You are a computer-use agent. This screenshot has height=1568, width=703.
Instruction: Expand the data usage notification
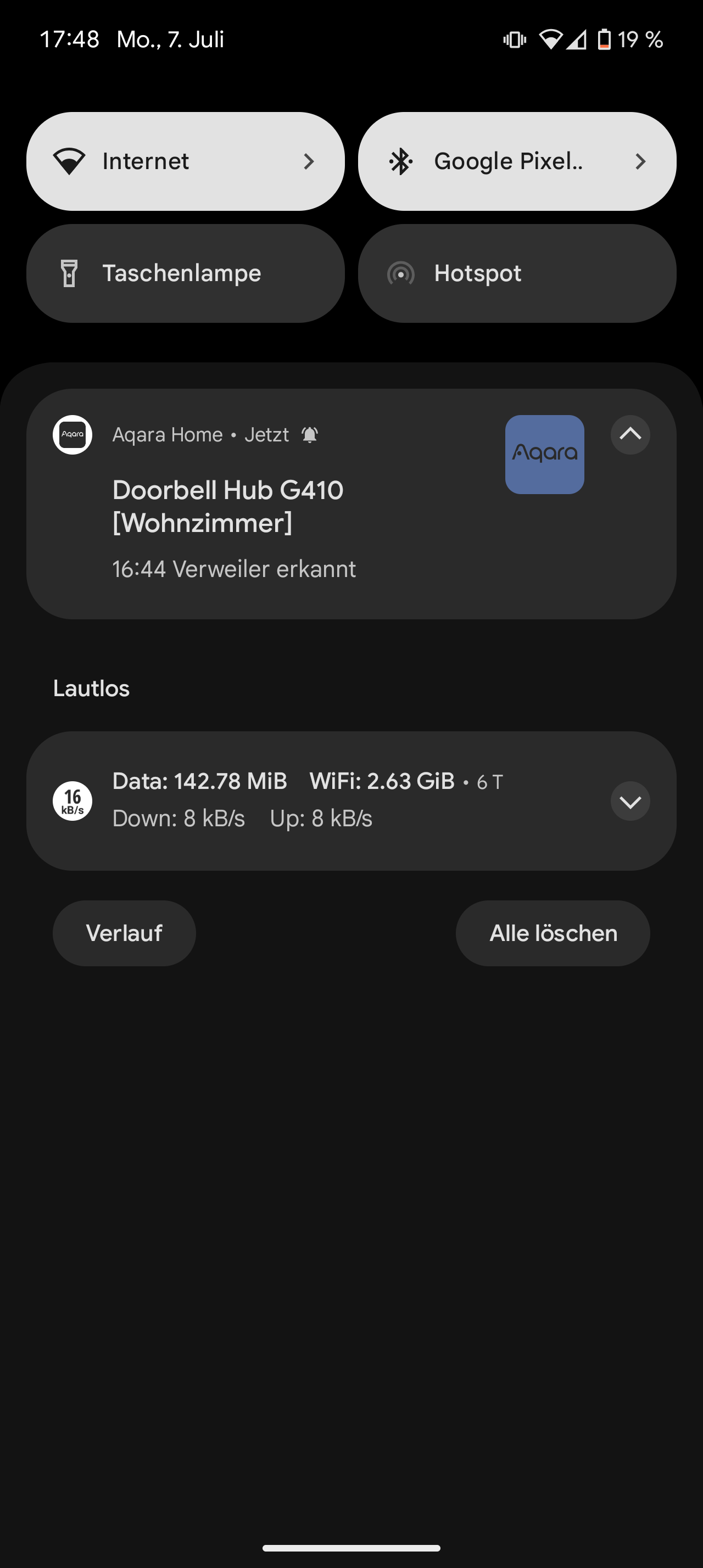630,801
